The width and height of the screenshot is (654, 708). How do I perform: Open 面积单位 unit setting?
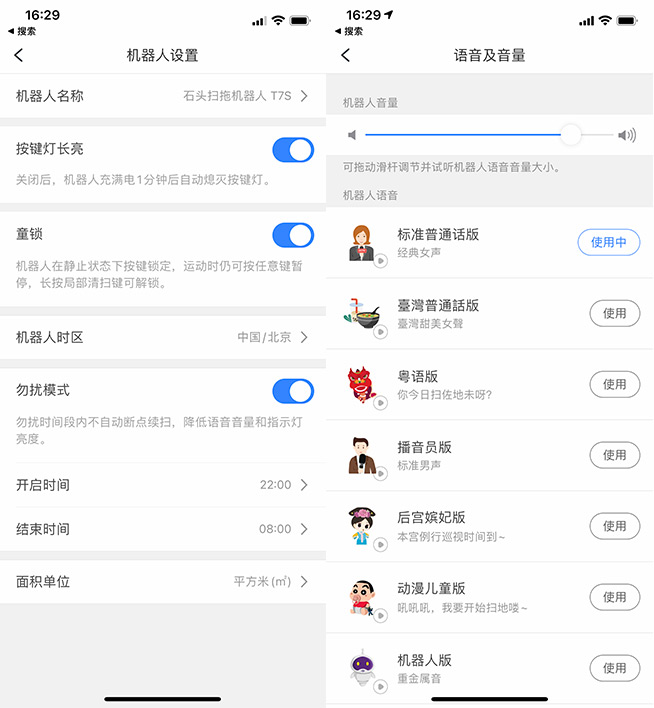click(163, 581)
